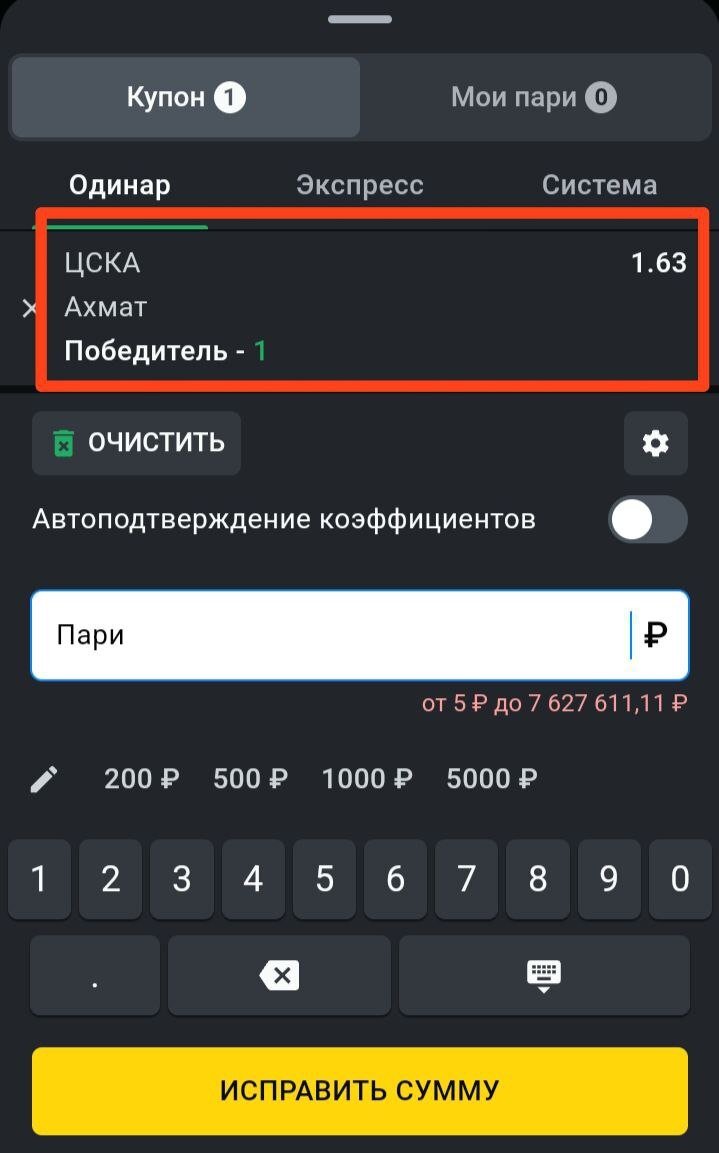The width and height of the screenshot is (719, 1153).
Task: Tap the decimal point key
Action: coord(95,975)
